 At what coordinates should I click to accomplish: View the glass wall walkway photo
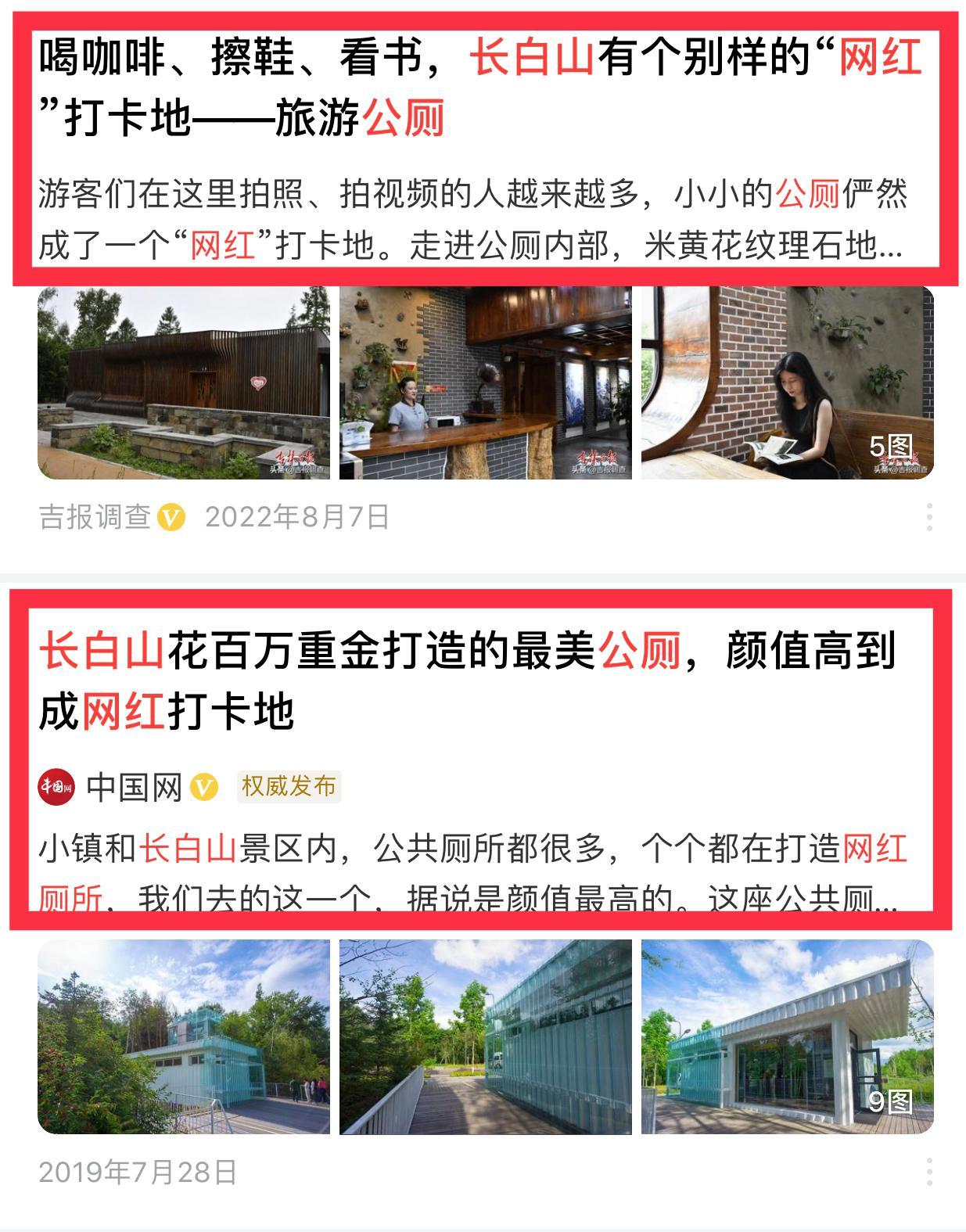[485, 1036]
